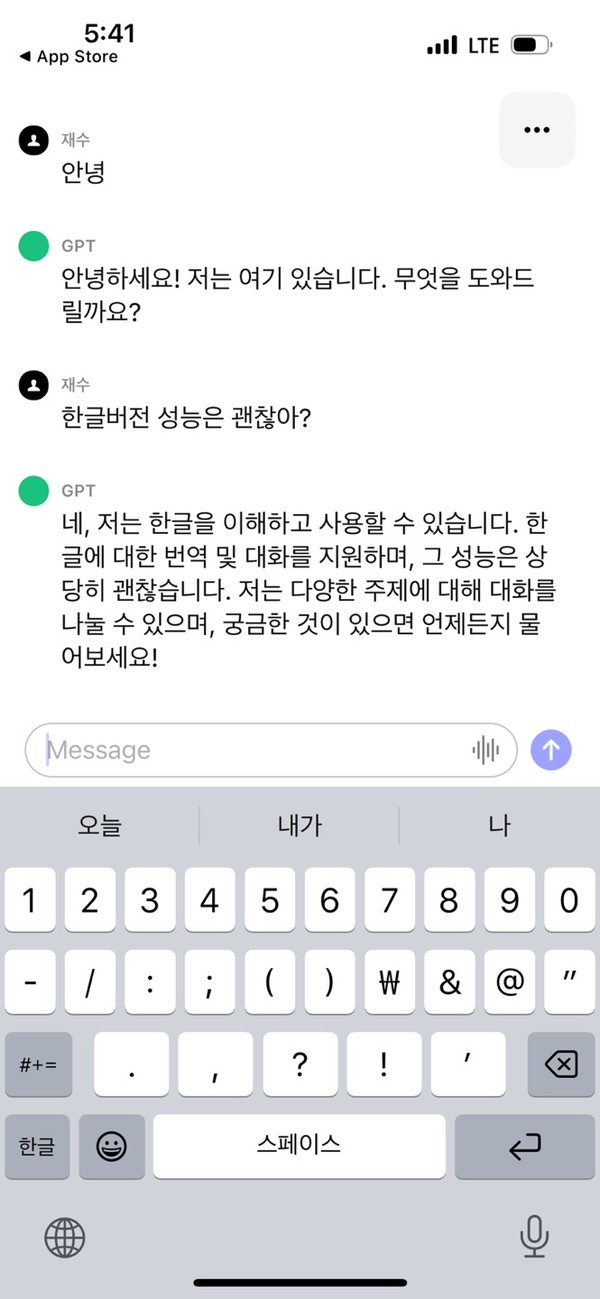The width and height of the screenshot is (600, 1299).
Task: Go back to App Store
Action: 68,57
